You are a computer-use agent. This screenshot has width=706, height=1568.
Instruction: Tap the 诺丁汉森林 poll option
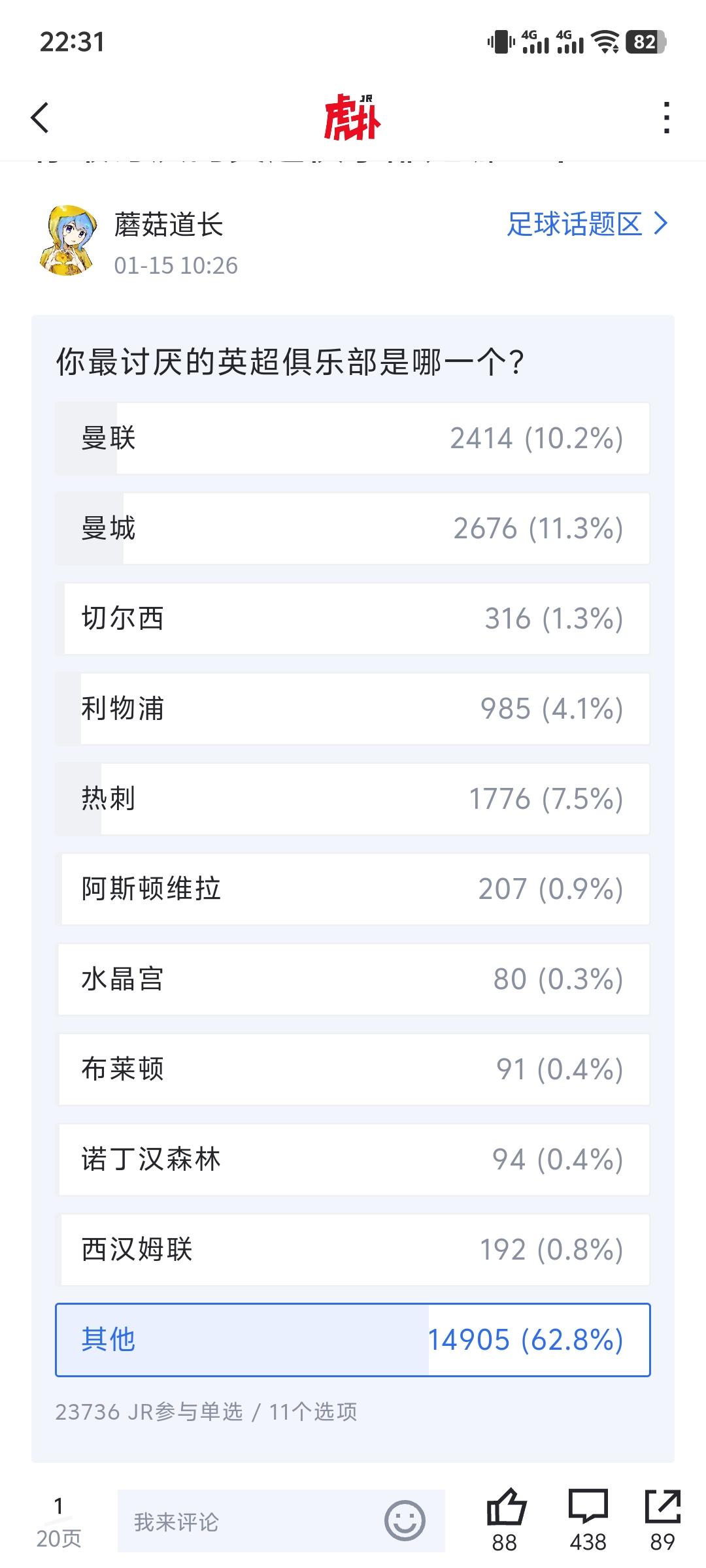tap(353, 1160)
